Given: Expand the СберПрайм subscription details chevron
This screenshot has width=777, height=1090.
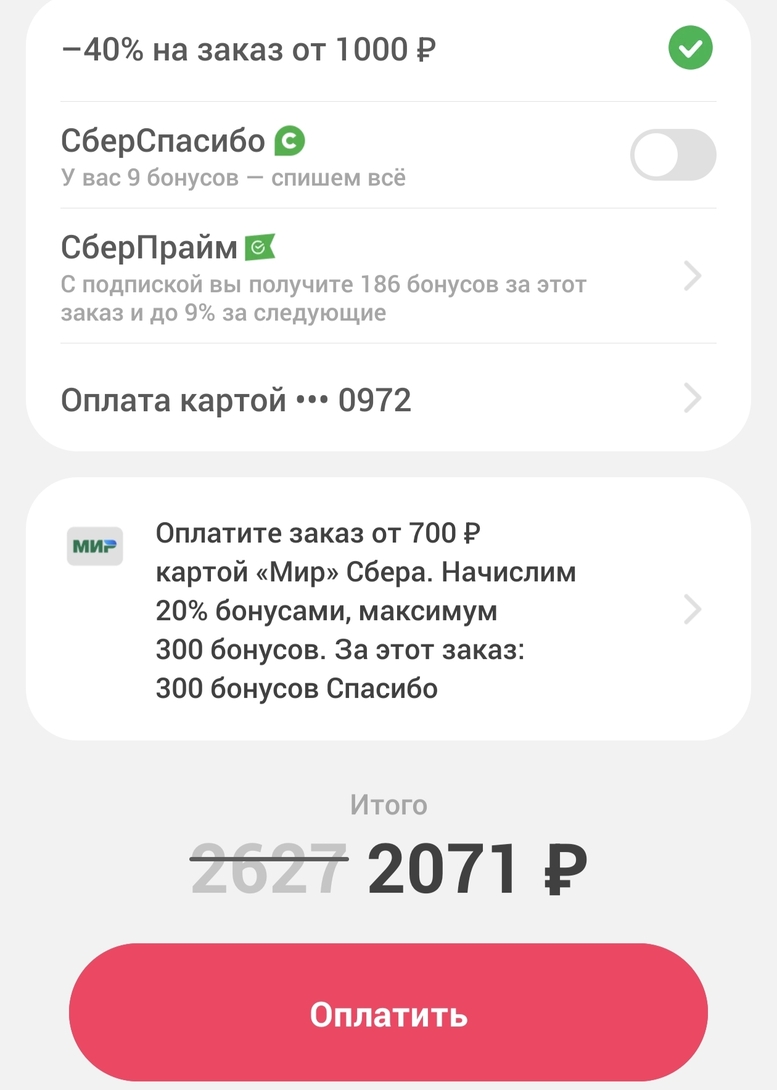Looking at the screenshot, I should 692,276.
